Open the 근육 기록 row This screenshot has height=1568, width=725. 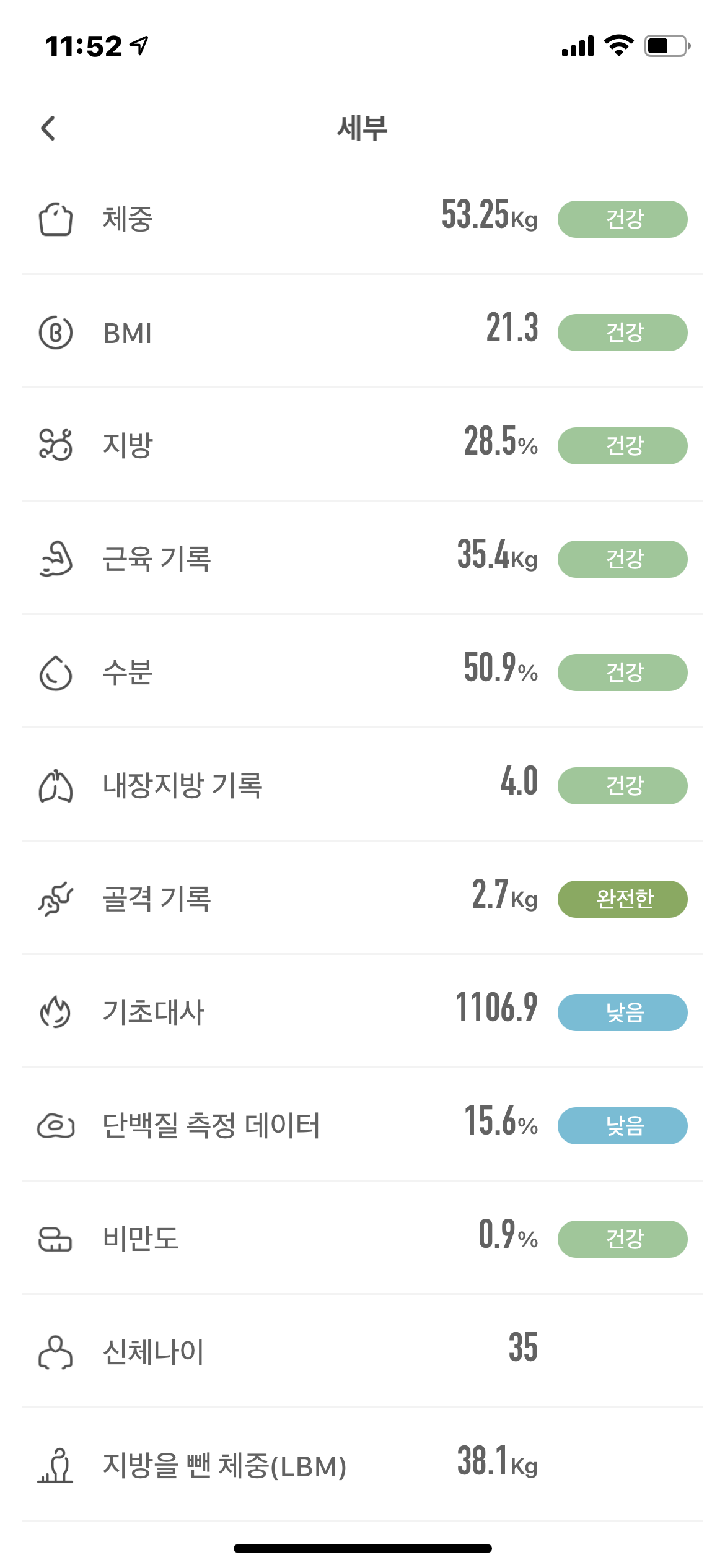point(362,559)
